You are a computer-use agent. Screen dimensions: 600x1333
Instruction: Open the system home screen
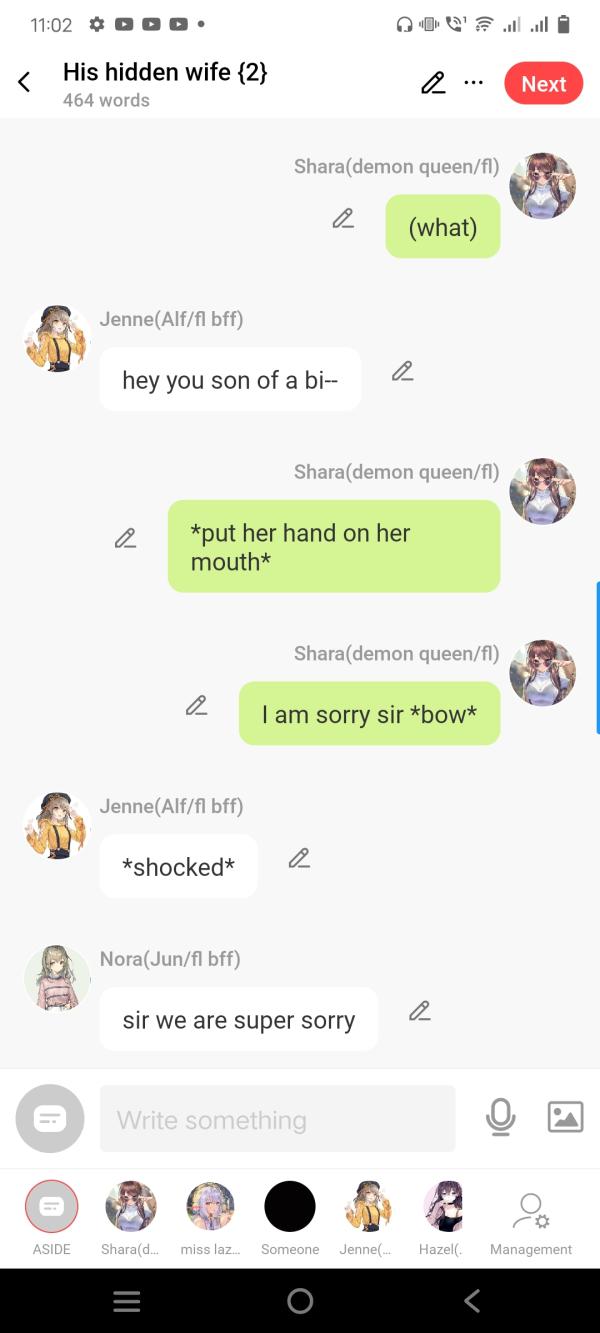tap(300, 1301)
